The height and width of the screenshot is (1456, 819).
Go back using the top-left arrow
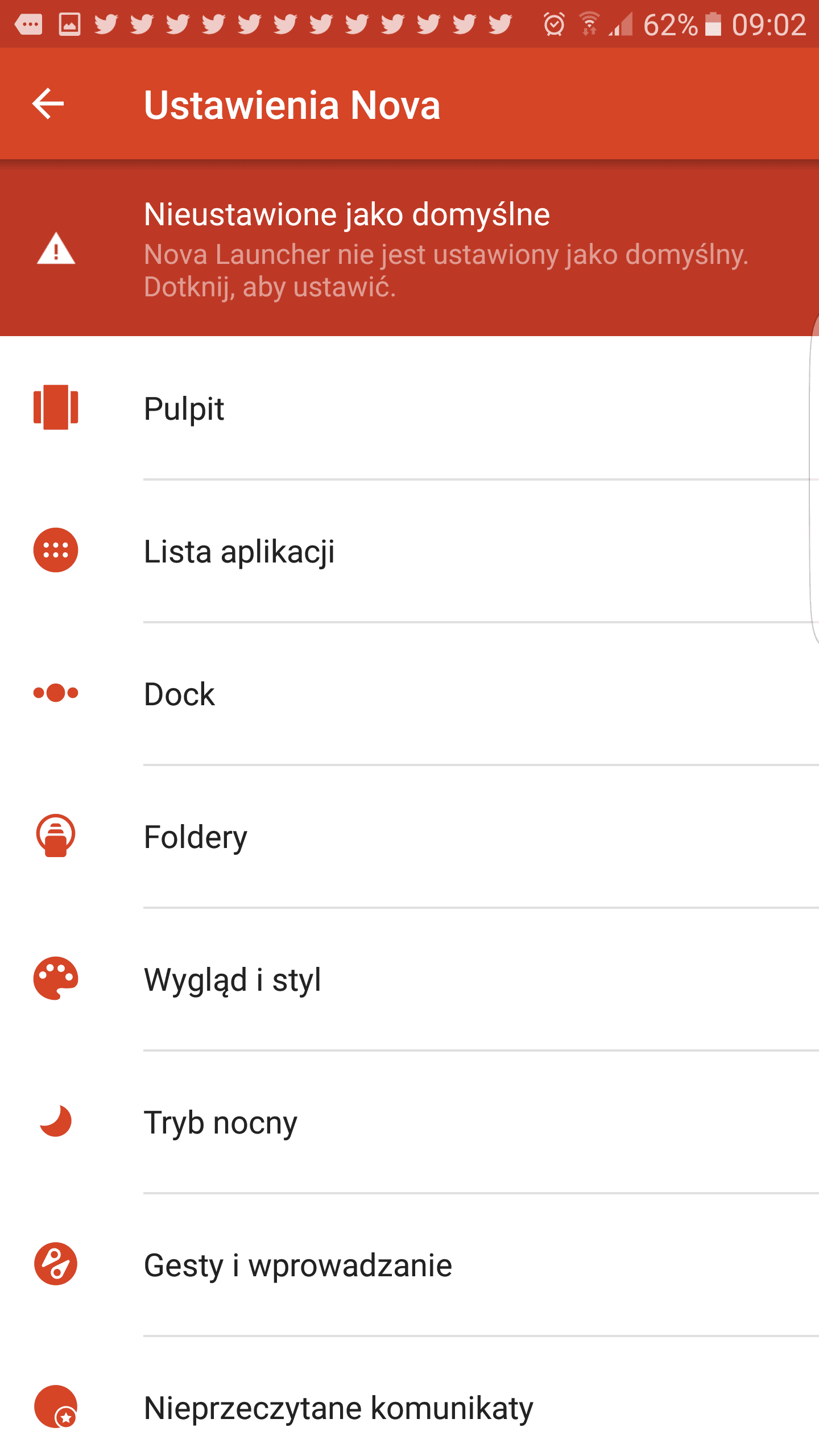[48, 104]
